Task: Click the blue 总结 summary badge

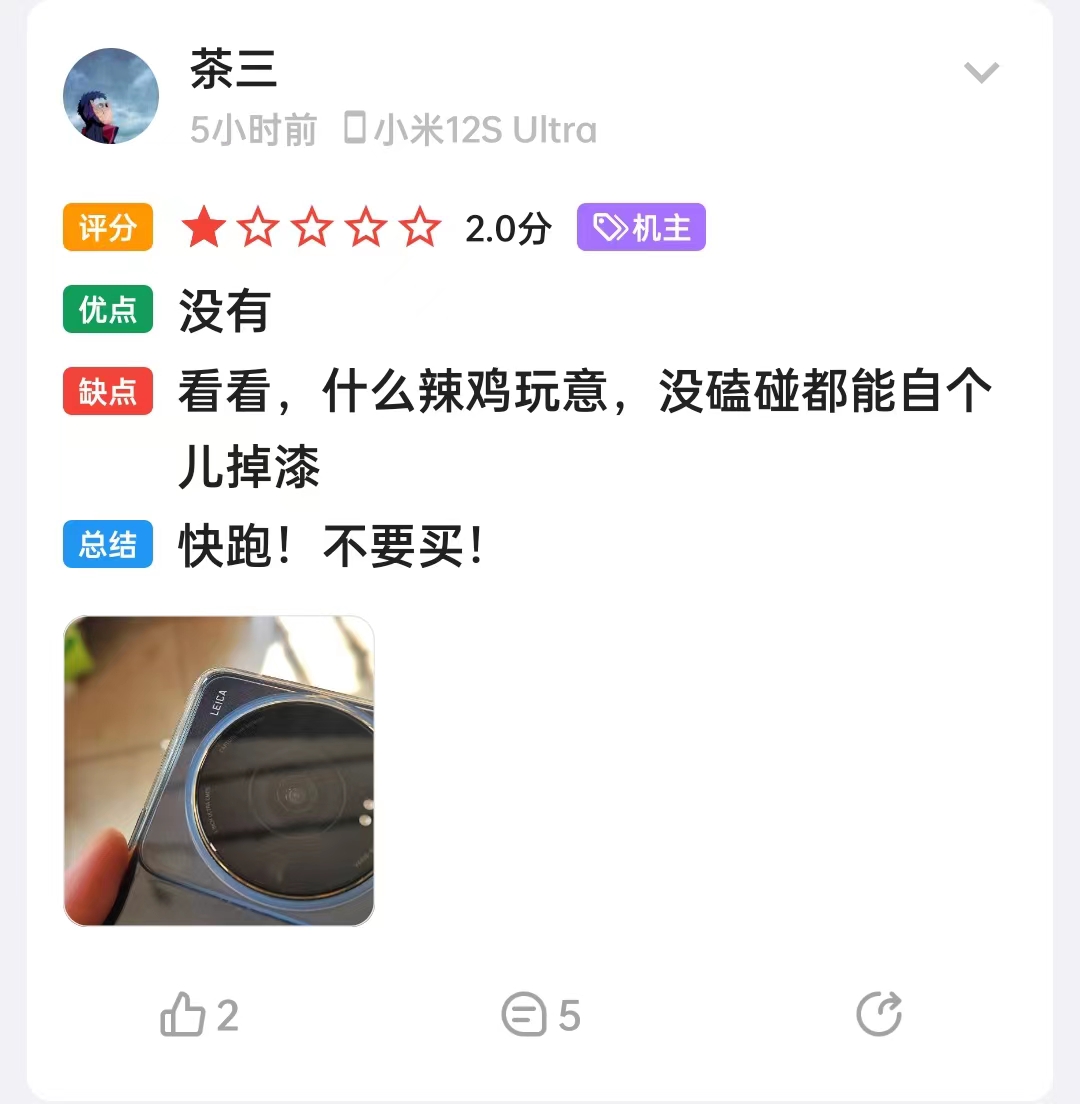Action: click(107, 545)
